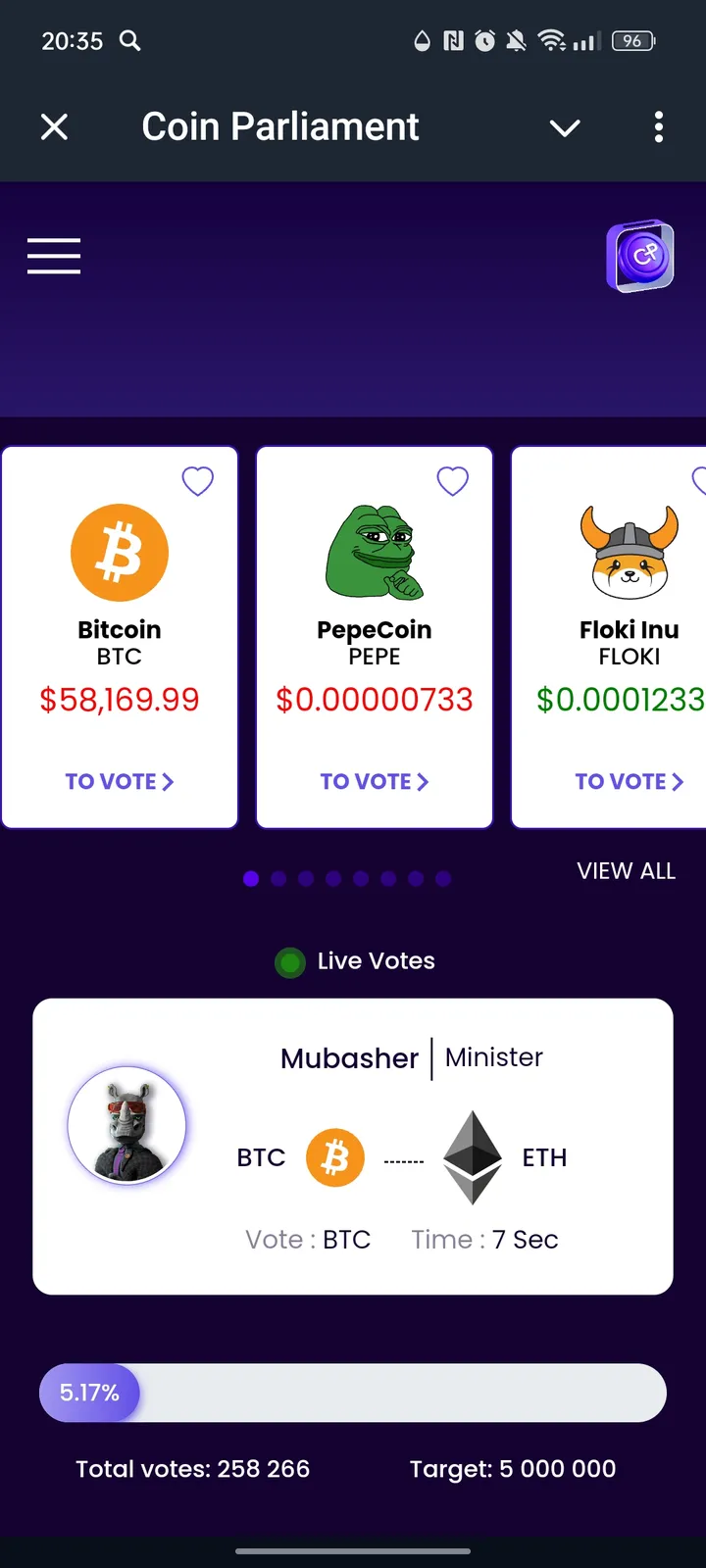Open the hamburger navigation menu
This screenshot has width=706, height=1568.
(x=54, y=256)
